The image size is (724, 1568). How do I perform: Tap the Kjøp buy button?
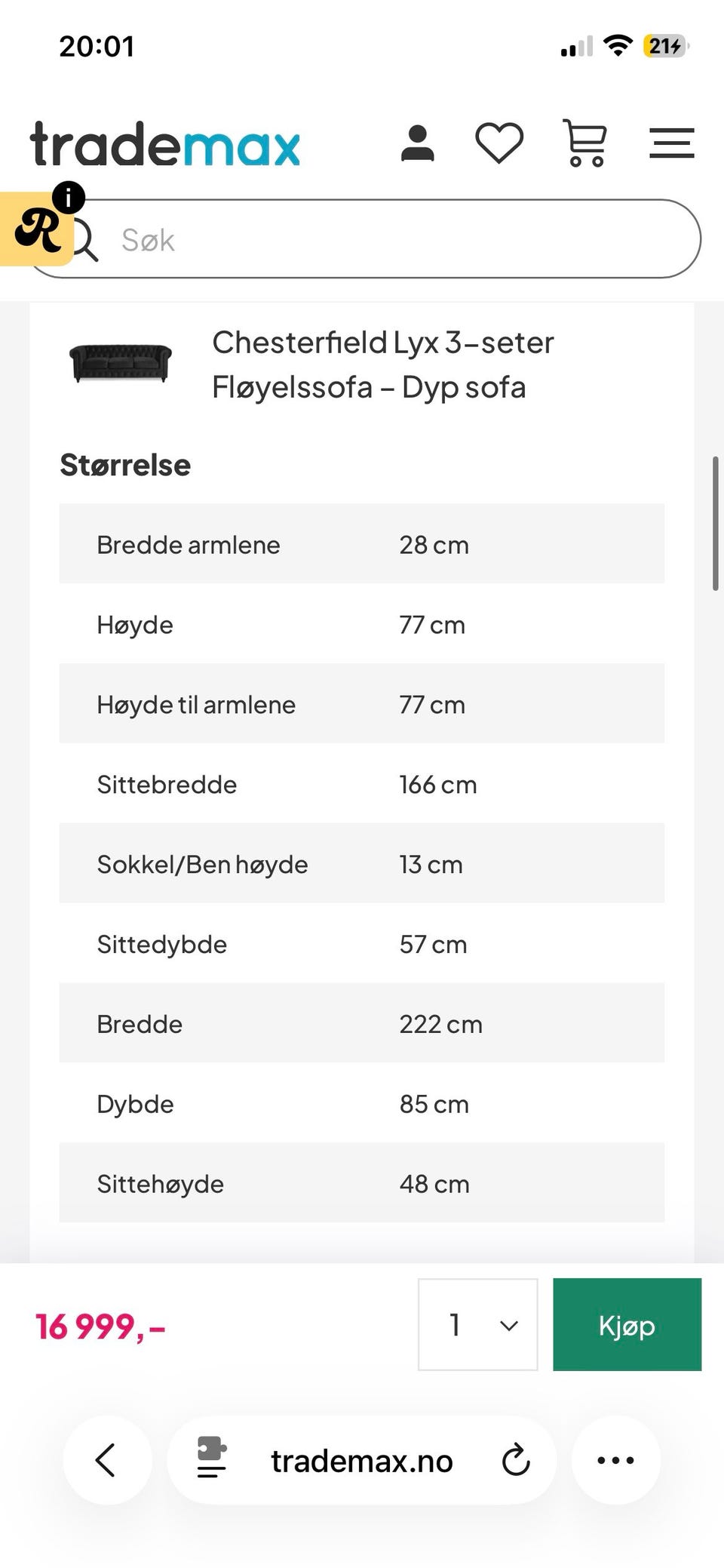pos(627,1324)
